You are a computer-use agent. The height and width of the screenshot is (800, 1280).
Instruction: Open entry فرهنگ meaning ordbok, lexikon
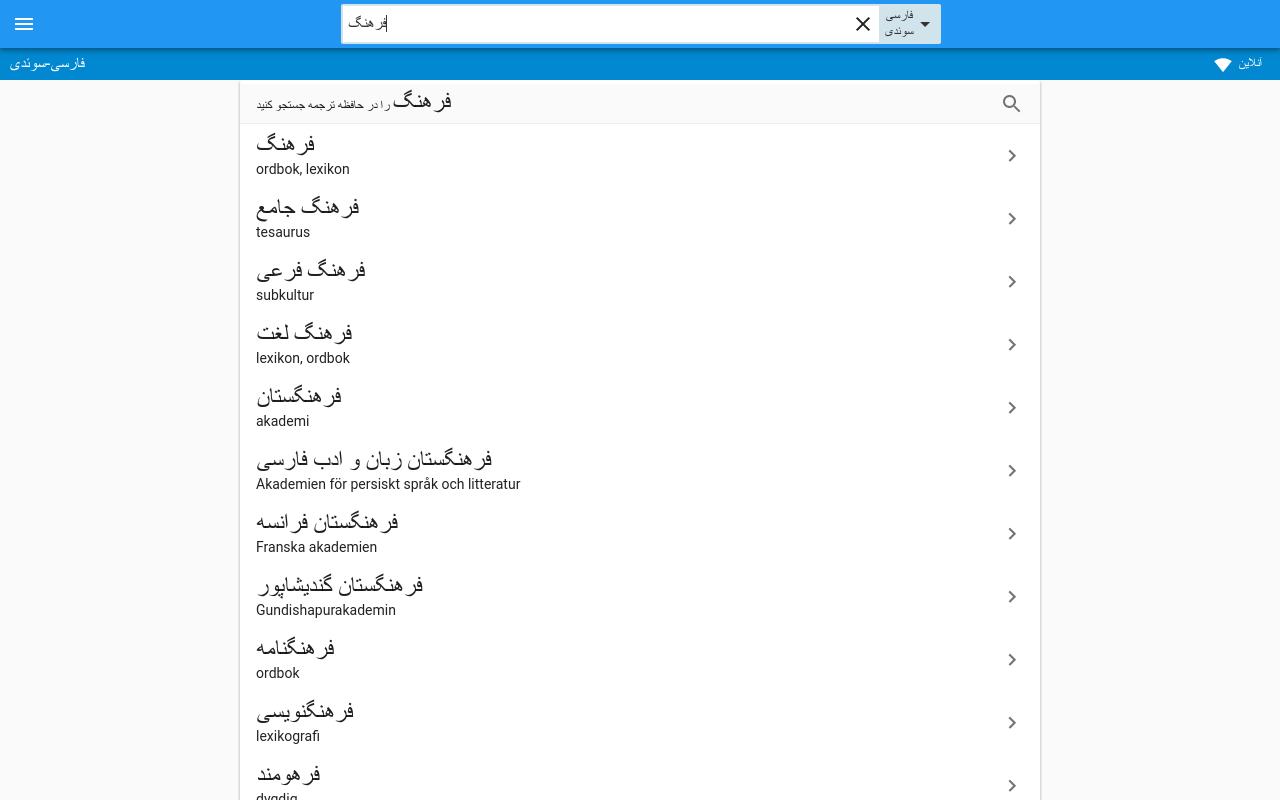(640, 156)
